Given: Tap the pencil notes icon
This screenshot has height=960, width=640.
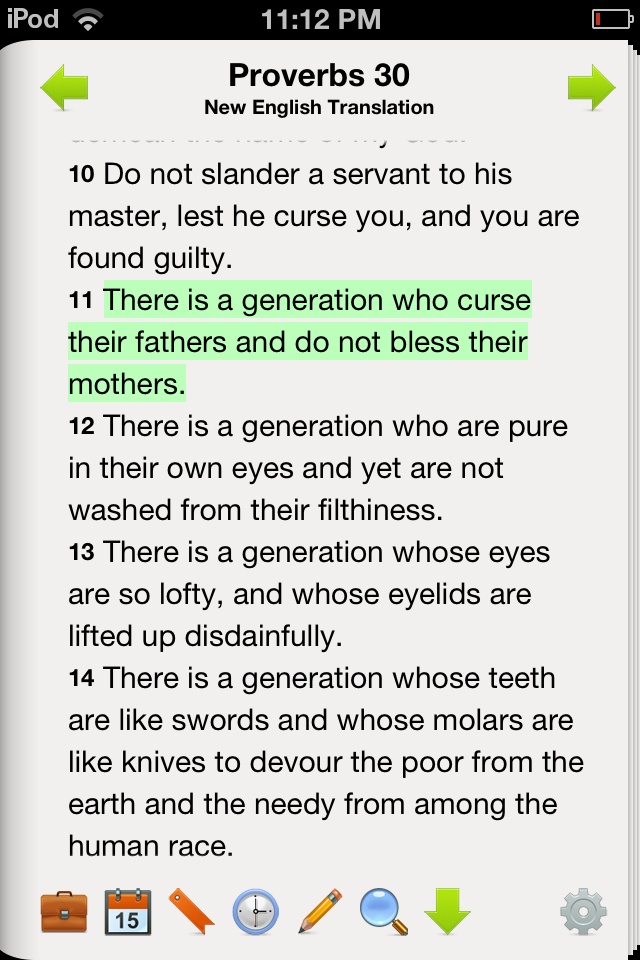Looking at the screenshot, I should tap(320, 911).
